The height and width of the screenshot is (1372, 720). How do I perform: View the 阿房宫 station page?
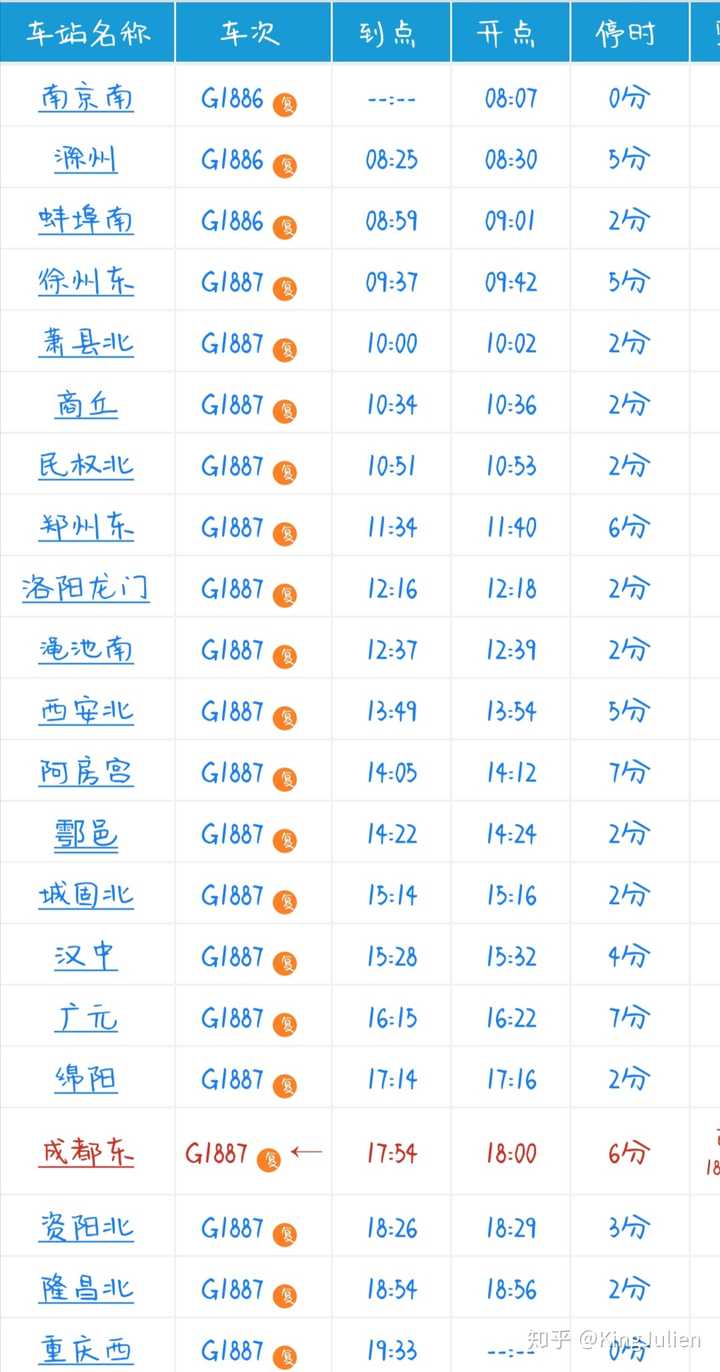86,772
